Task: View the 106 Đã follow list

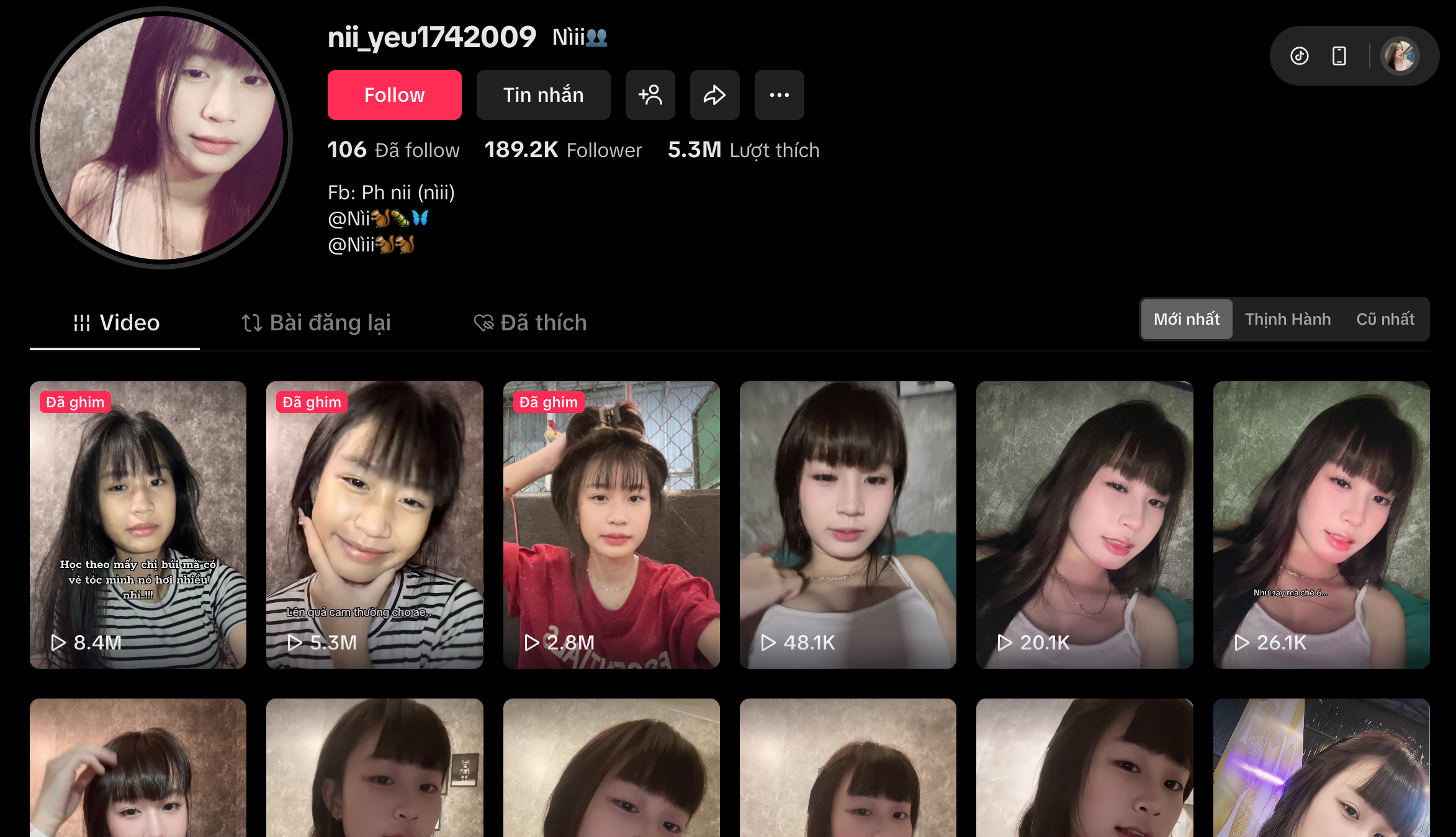Action: click(393, 150)
